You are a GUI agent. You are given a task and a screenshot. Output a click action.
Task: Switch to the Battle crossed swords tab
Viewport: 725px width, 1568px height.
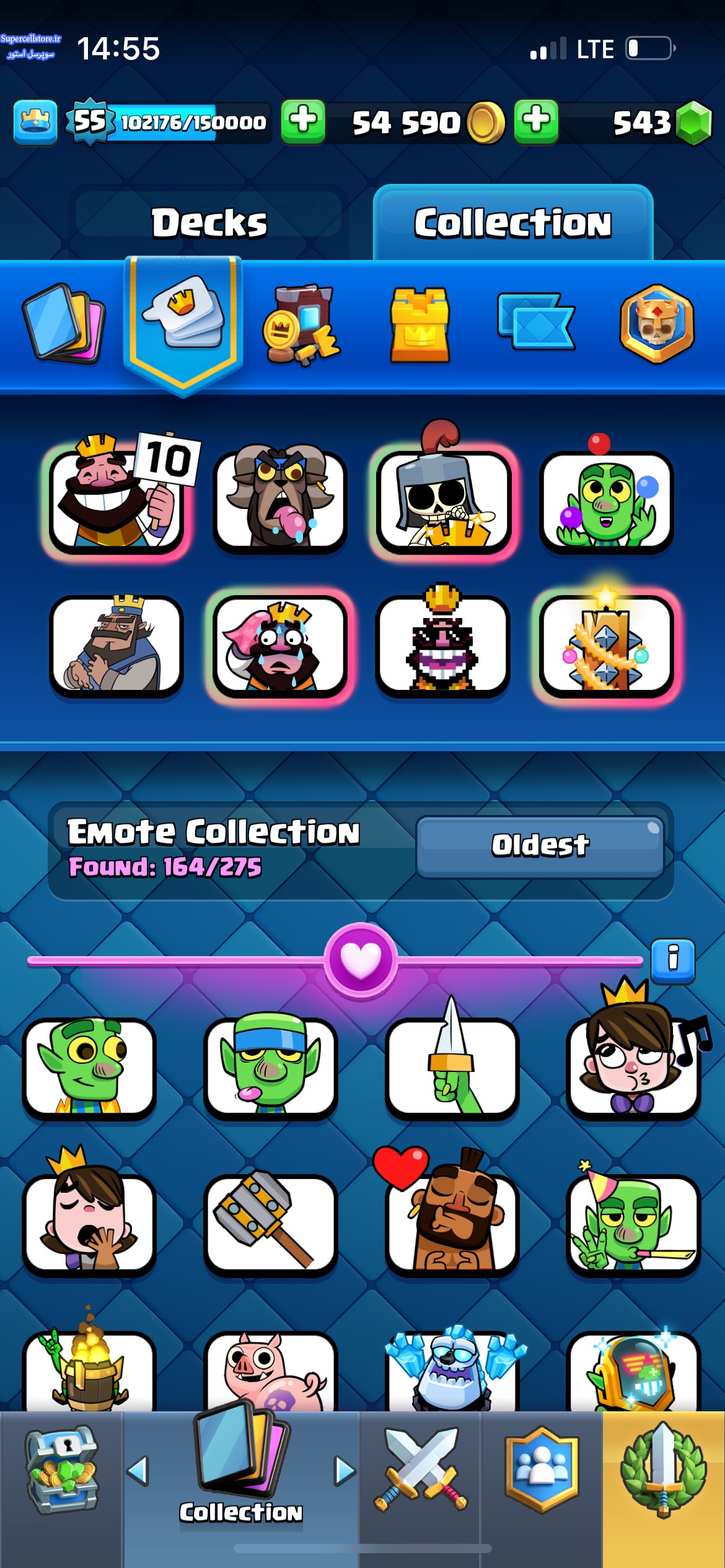point(420,1470)
